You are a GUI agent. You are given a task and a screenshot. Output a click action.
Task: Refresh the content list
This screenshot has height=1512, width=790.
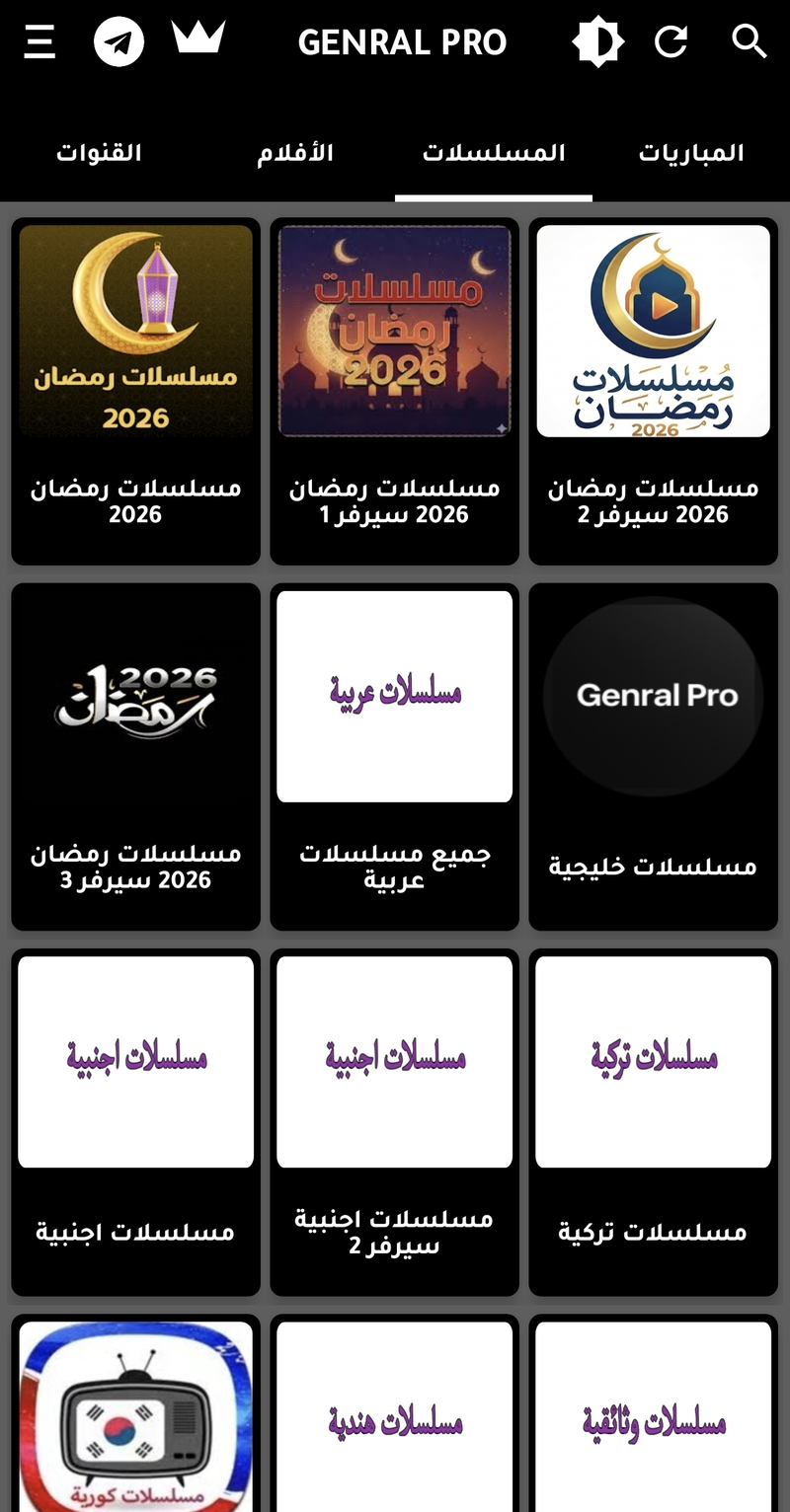(671, 42)
